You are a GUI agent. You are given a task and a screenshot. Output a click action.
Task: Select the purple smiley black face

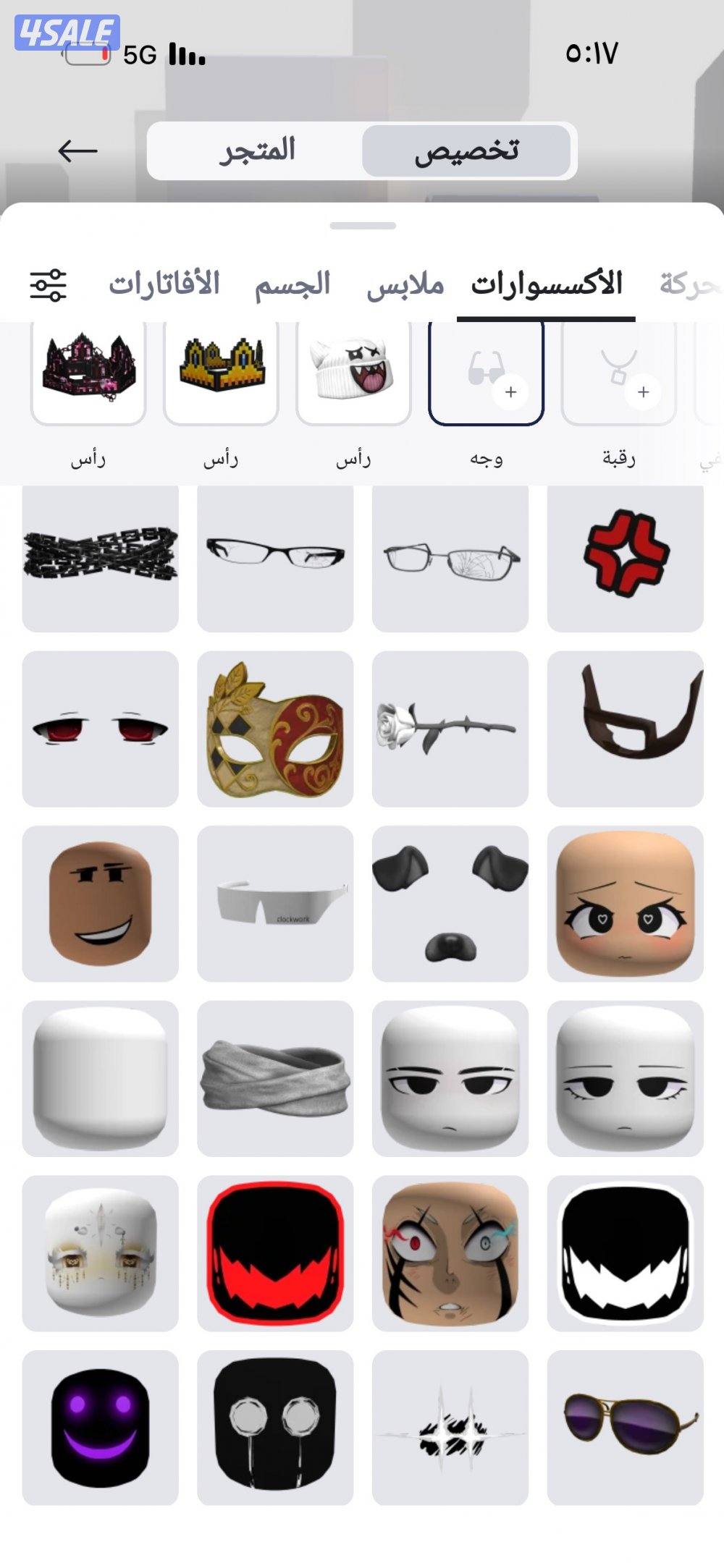[x=100, y=1428]
